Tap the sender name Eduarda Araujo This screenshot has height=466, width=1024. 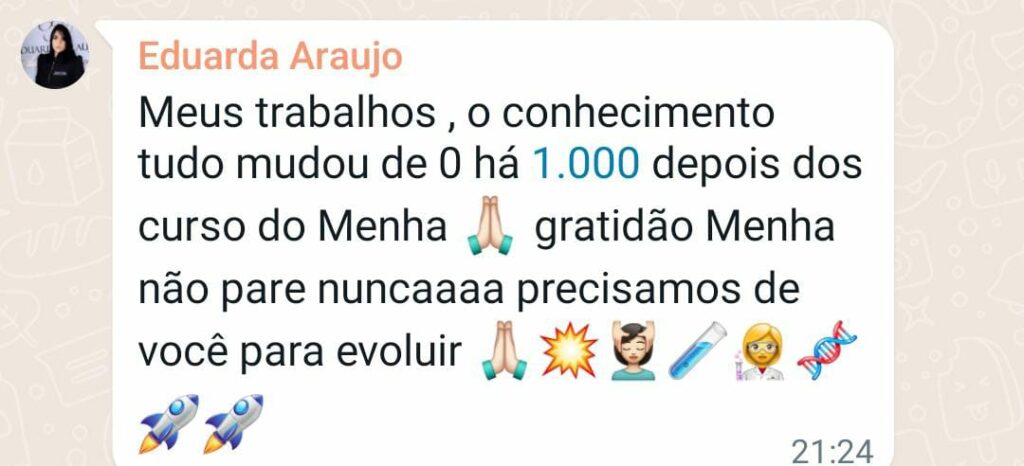(270, 55)
